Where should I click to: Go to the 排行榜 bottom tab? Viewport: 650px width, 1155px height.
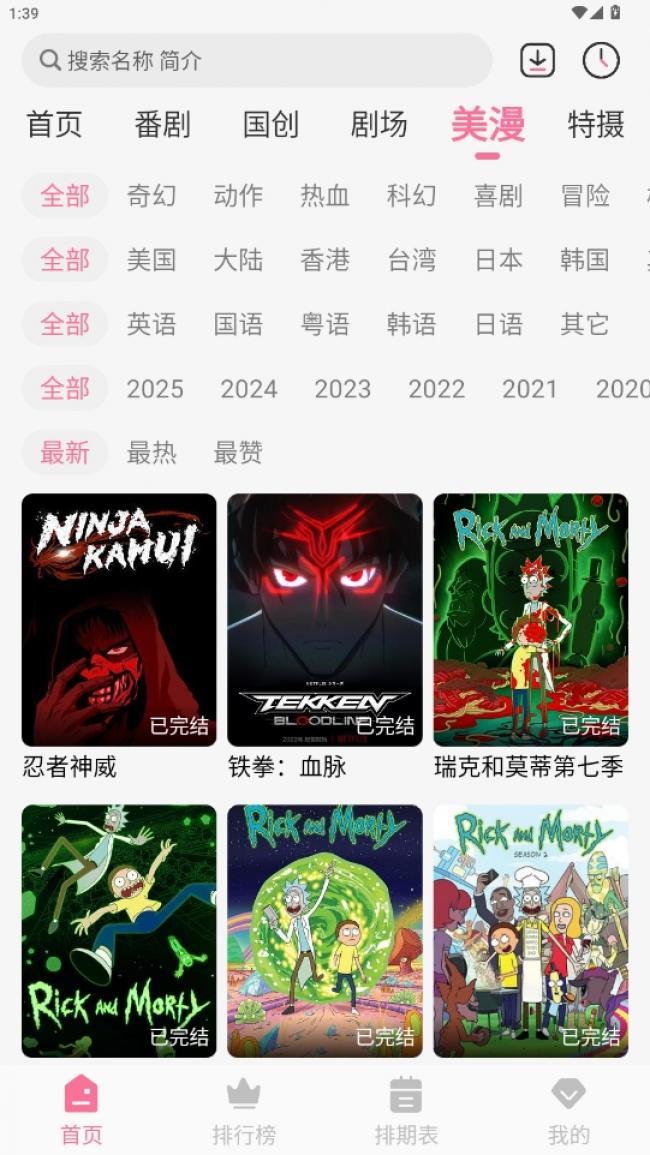[244, 1110]
